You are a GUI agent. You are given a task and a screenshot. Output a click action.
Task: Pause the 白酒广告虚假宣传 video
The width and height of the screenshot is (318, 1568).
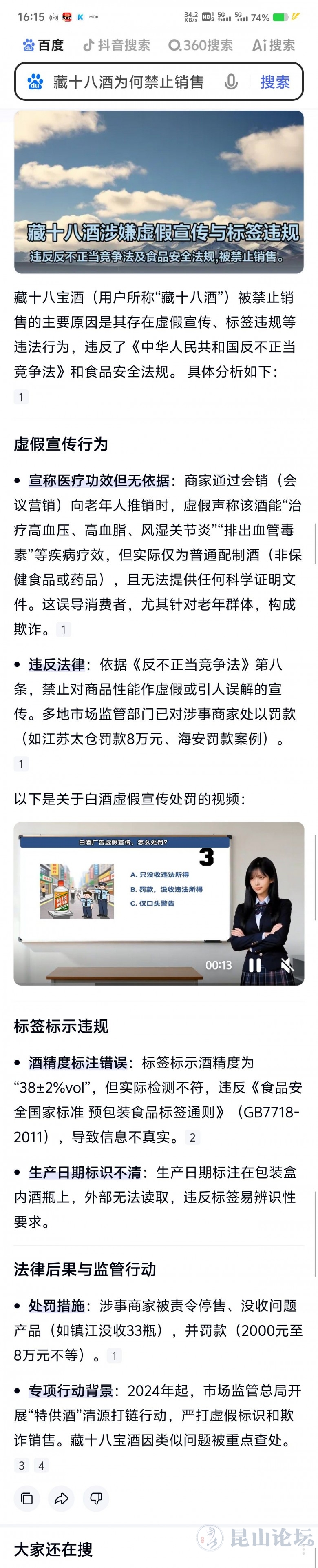pos(255,965)
